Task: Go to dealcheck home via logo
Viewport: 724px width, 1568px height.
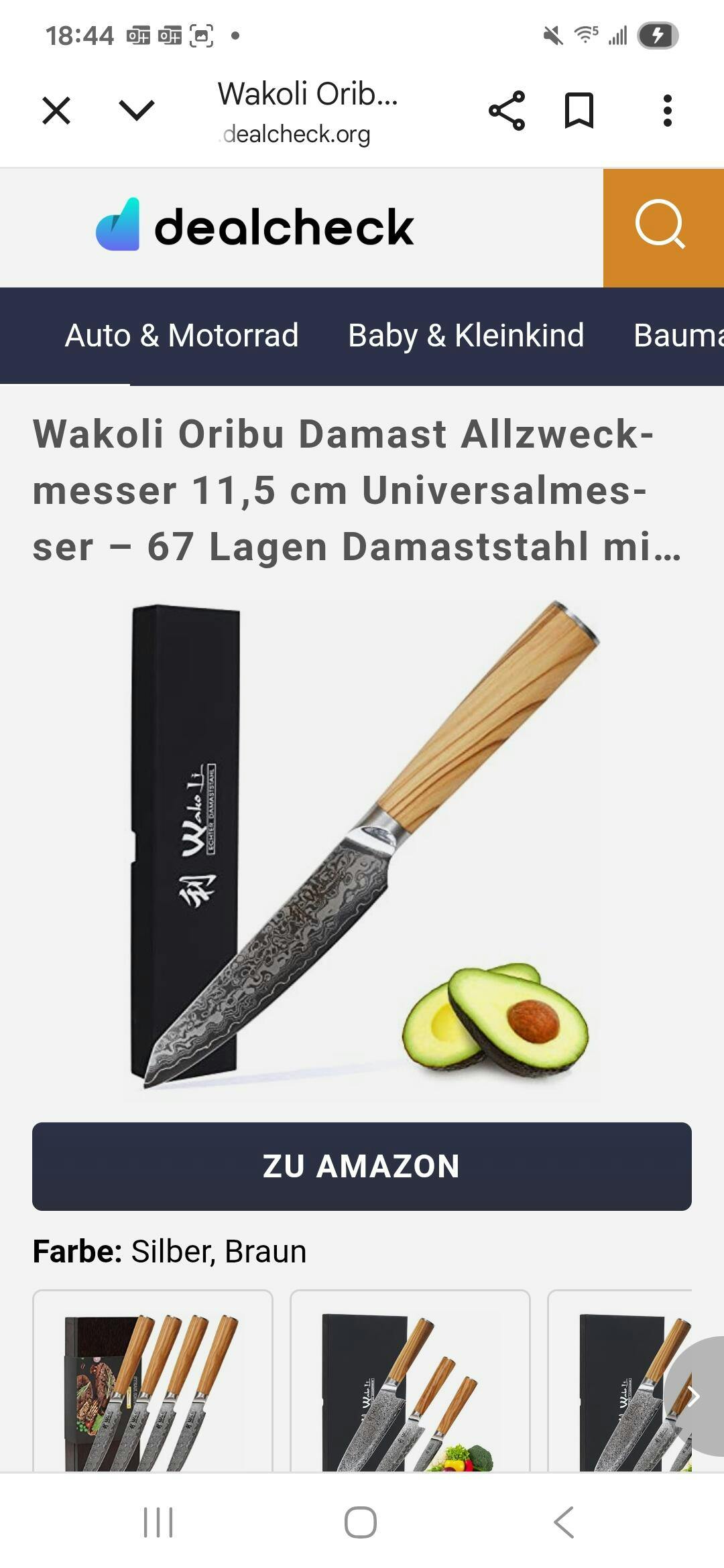Action: pyautogui.click(x=255, y=226)
